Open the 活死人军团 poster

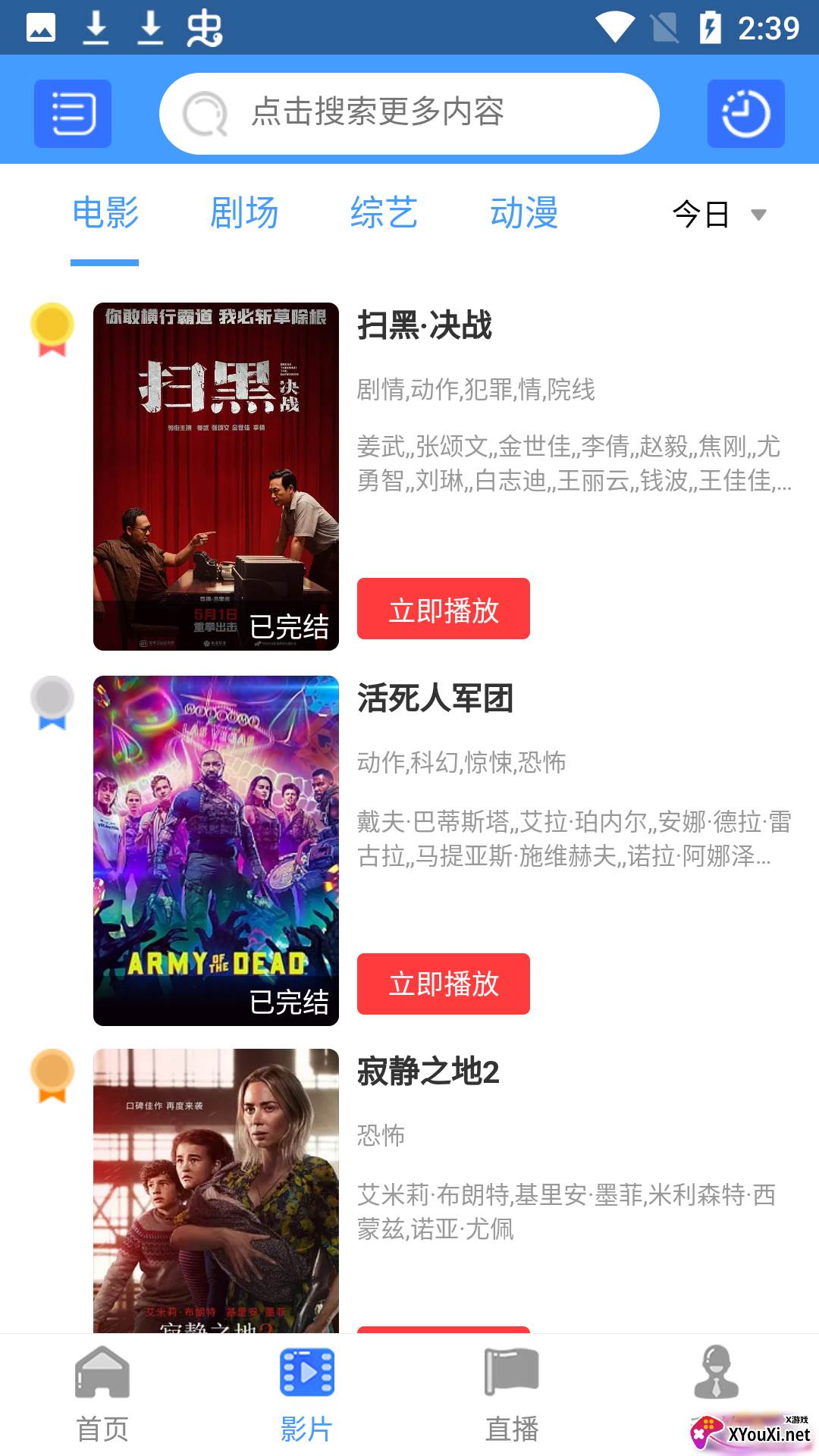coord(216,850)
